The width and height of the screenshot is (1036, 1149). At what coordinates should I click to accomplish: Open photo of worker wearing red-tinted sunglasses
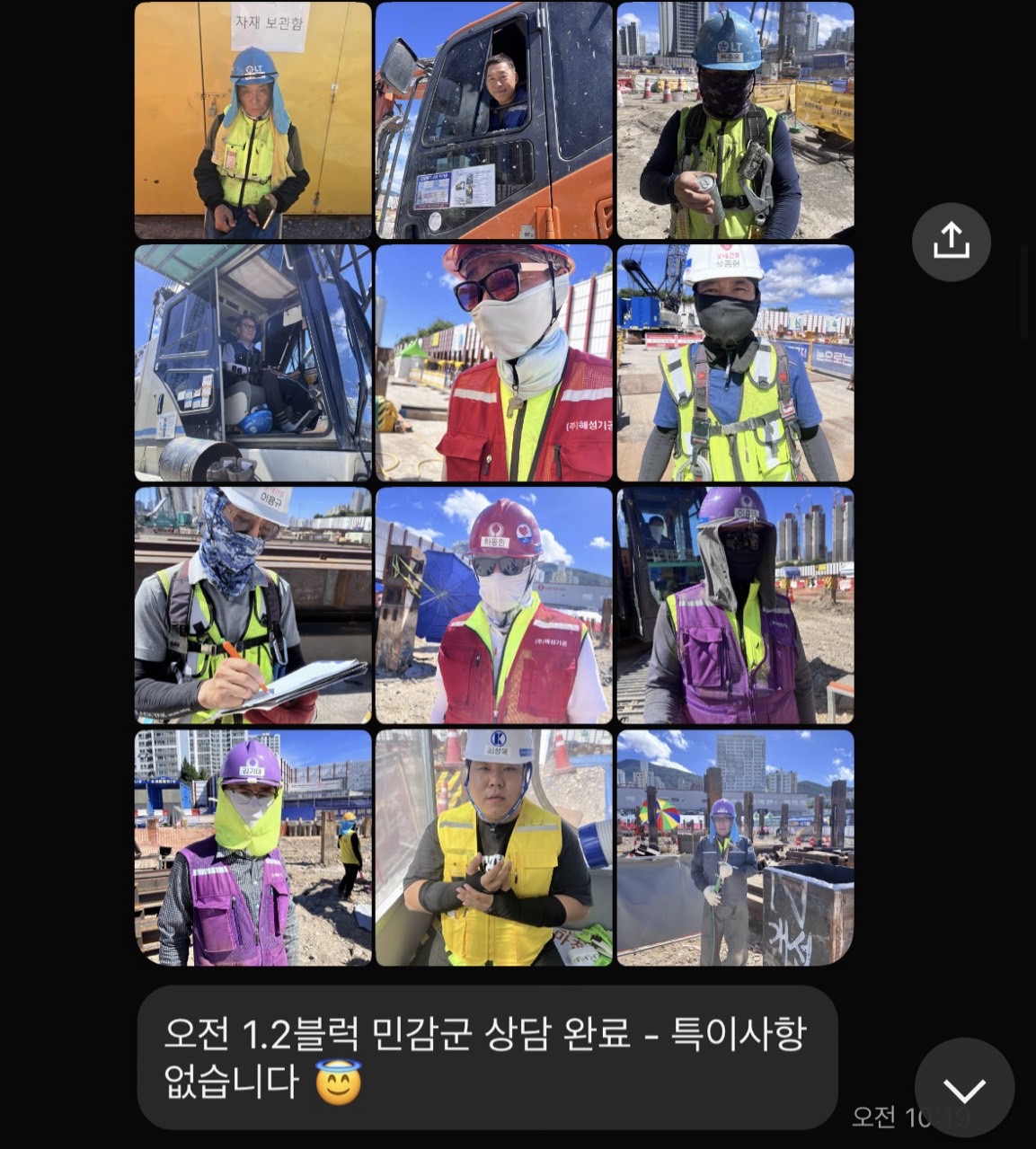click(493, 363)
